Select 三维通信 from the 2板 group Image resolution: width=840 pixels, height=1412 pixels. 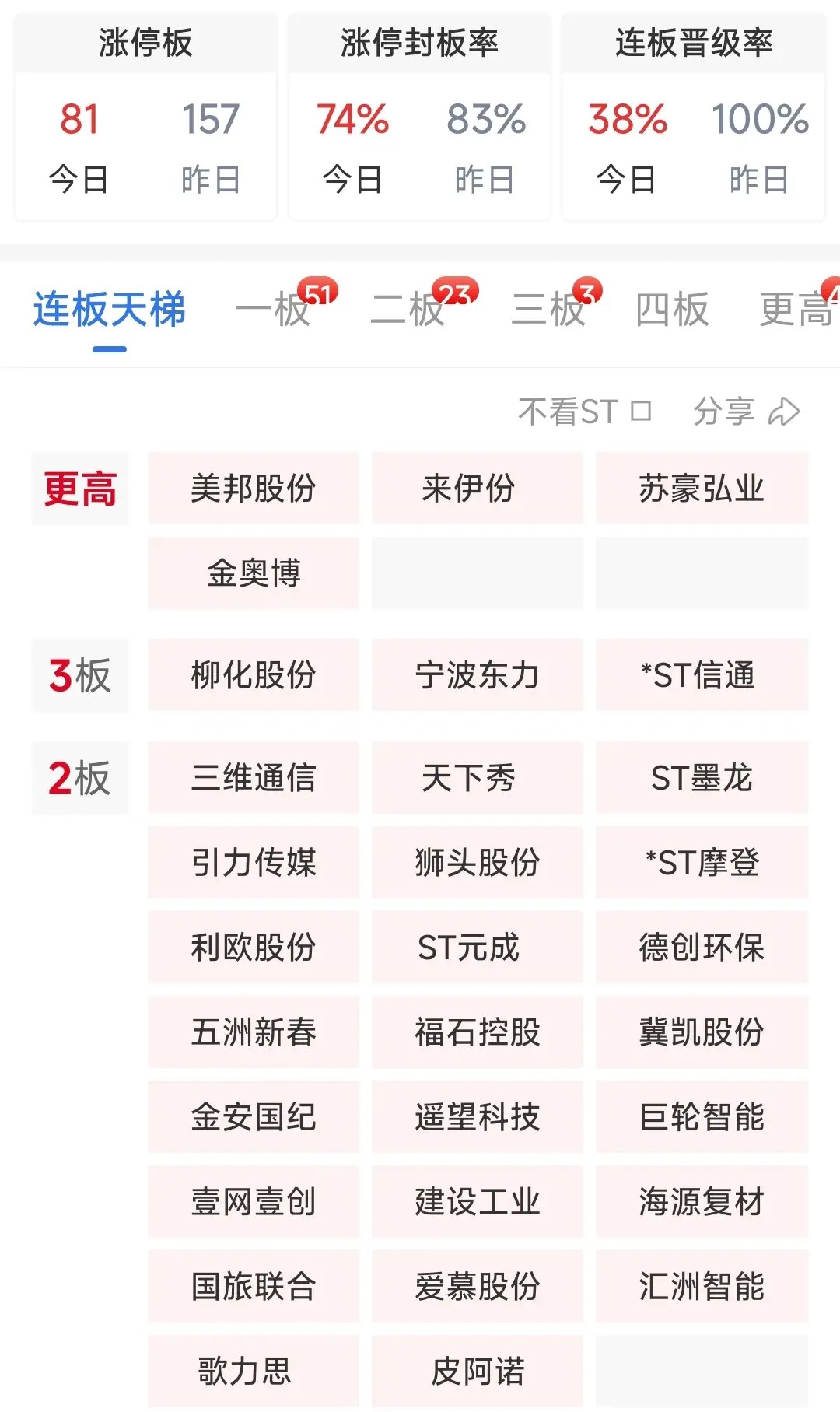pyautogui.click(x=254, y=778)
